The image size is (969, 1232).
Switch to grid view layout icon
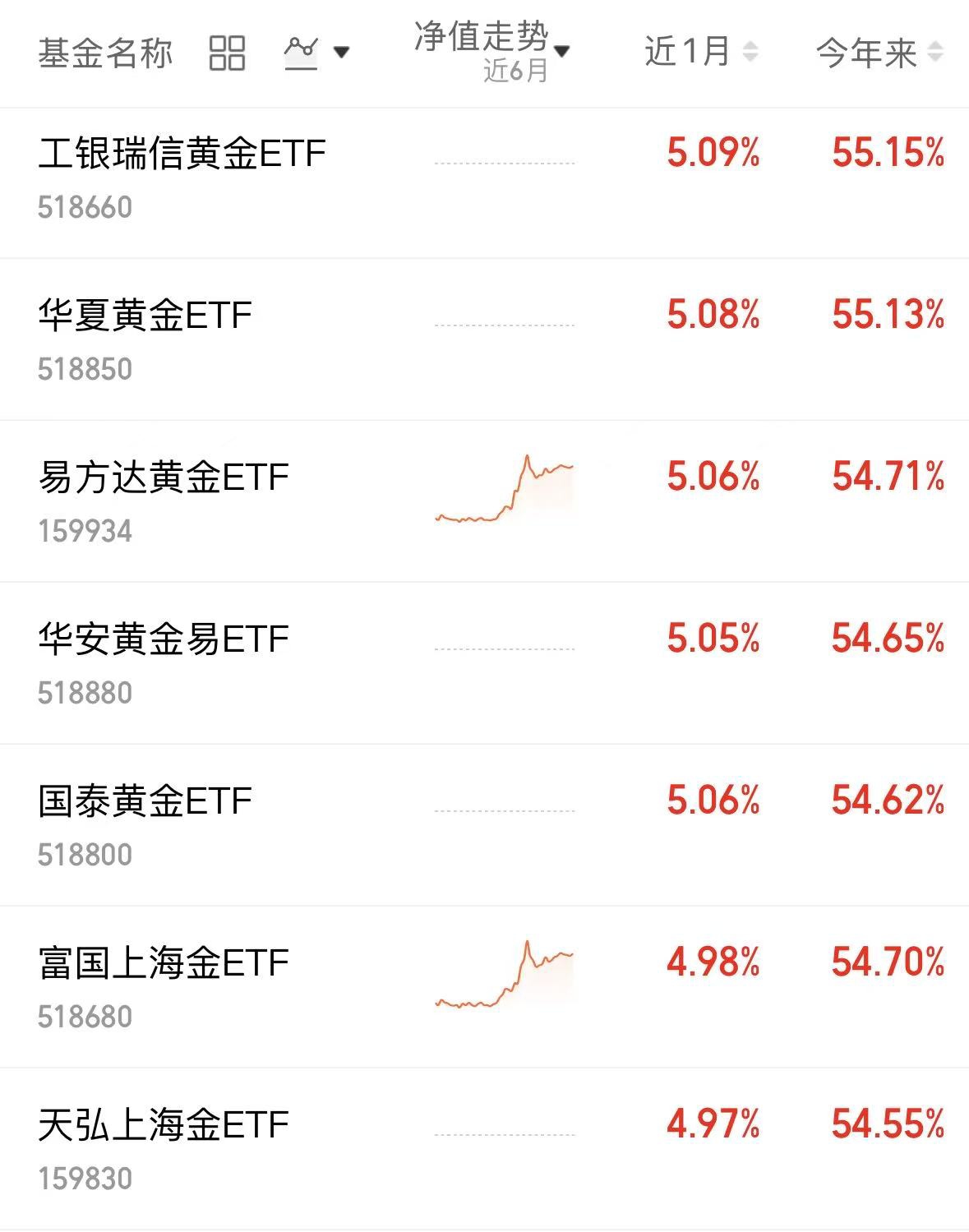coord(227,53)
